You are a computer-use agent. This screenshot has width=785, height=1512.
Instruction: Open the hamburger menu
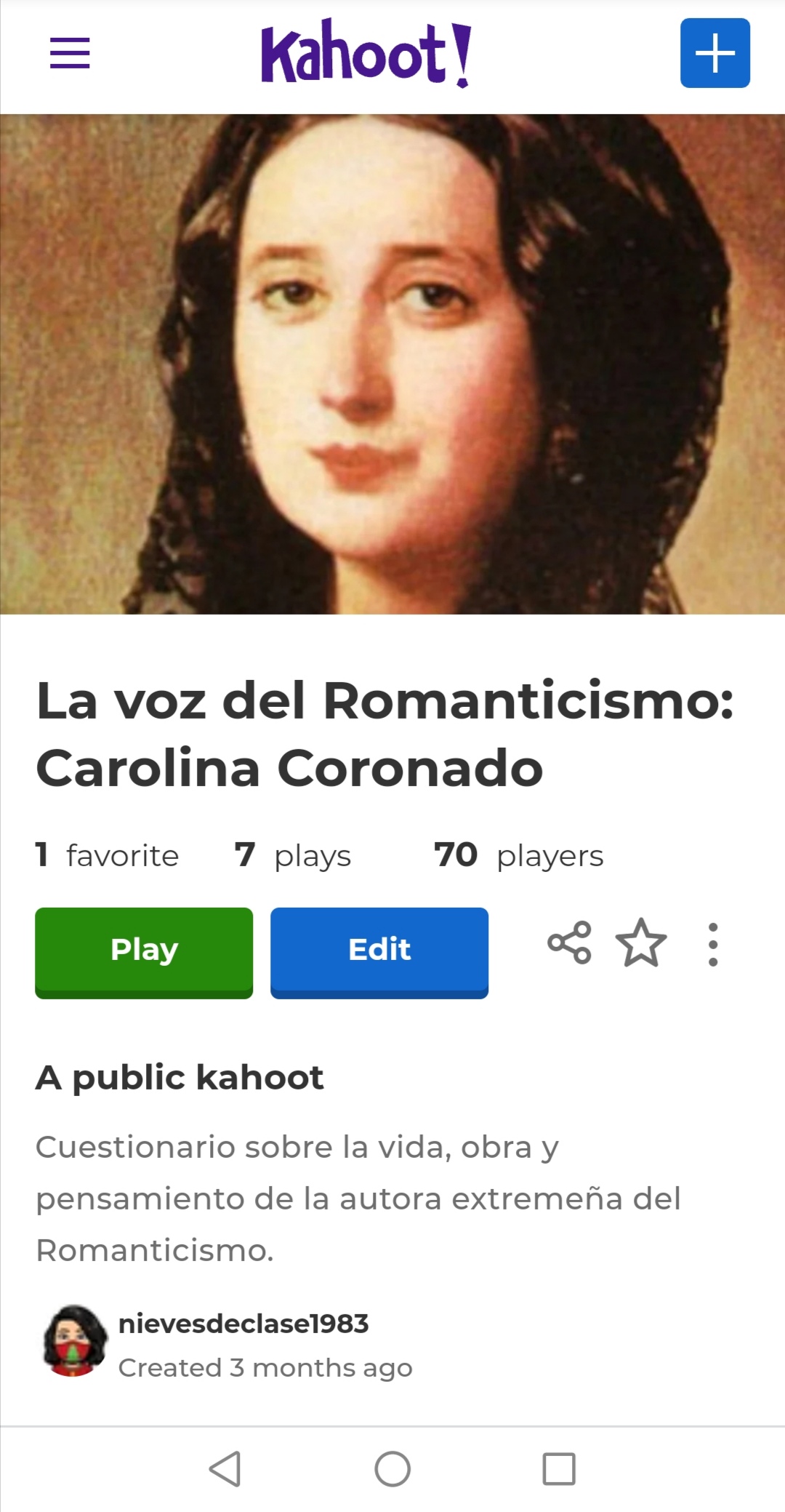click(x=70, y=53)
